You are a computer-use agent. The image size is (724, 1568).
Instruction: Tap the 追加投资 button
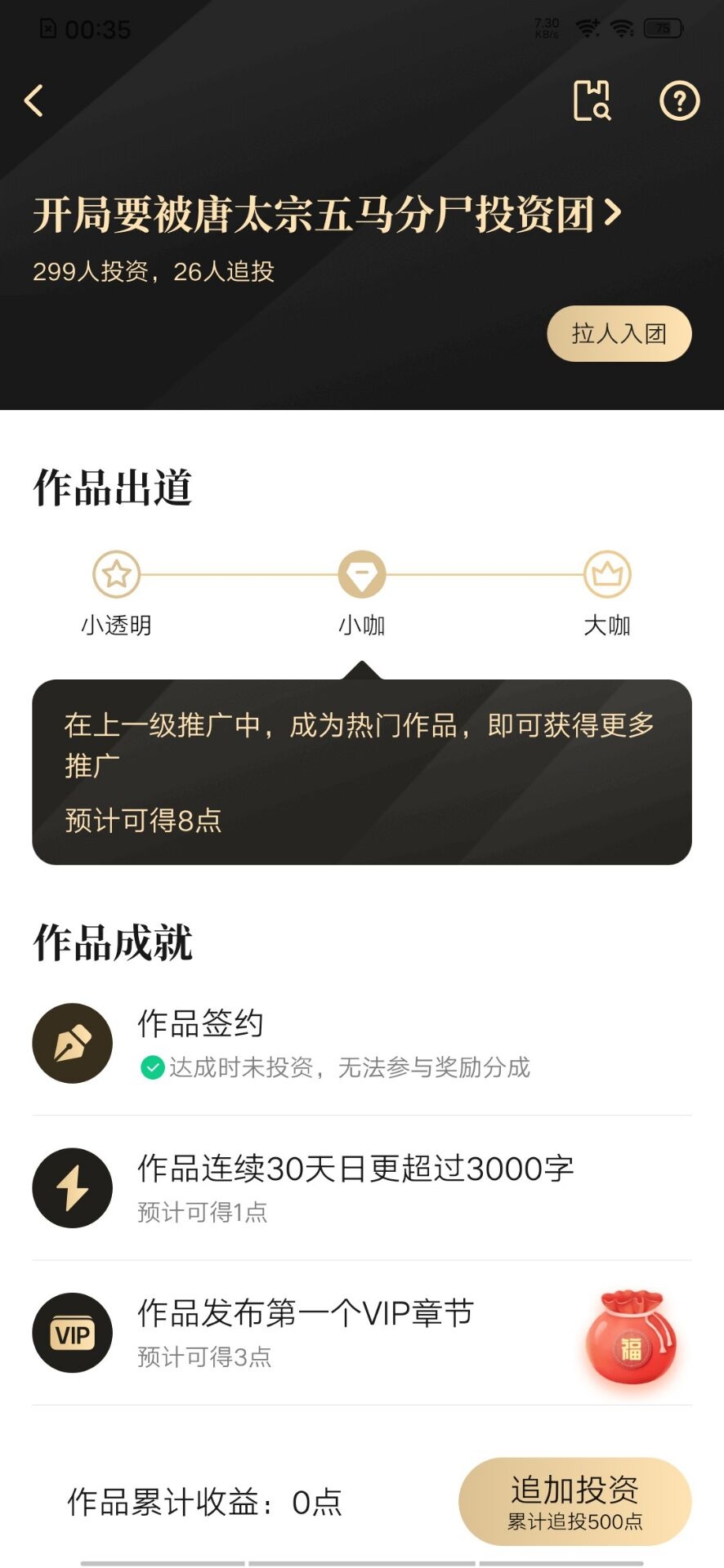(574, 1501)
